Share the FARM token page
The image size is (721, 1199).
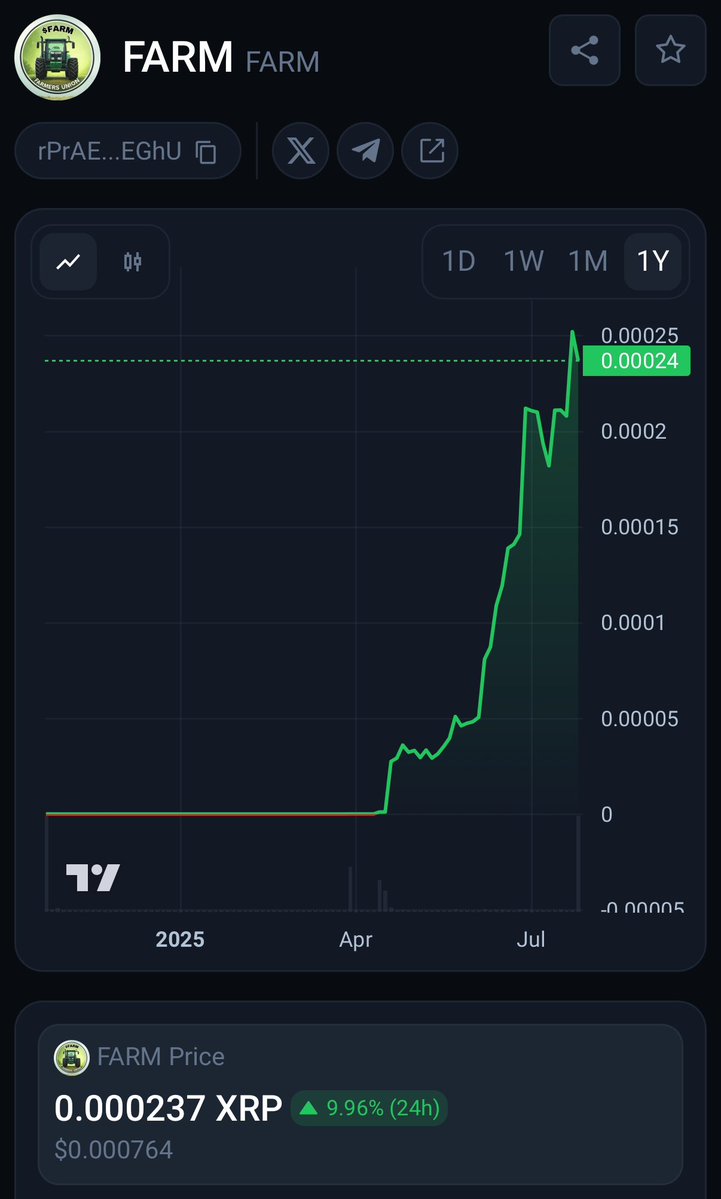click(x=584, y=50)
